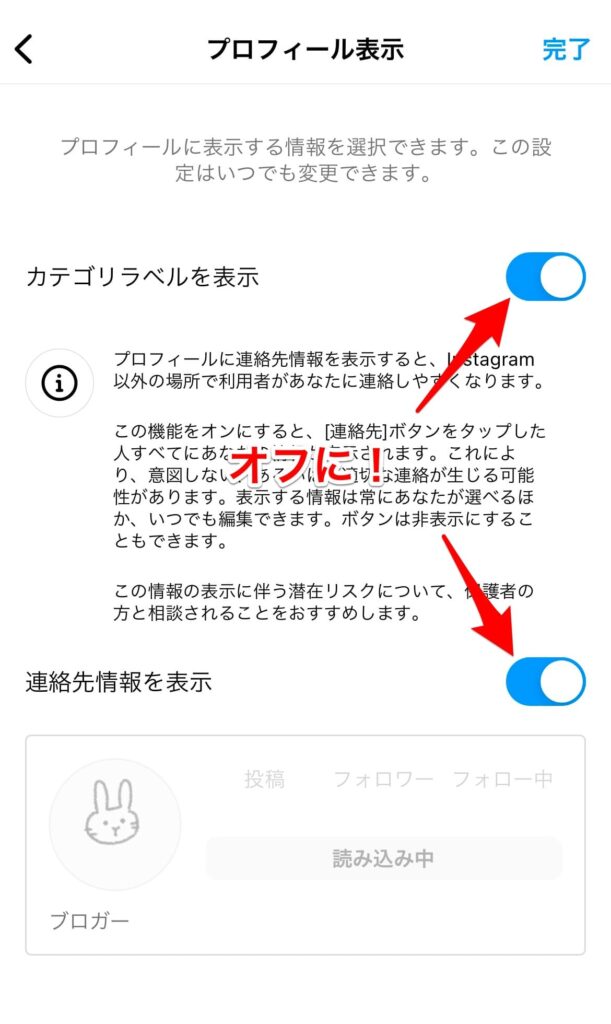Go back with the top-left arrow
Viewport: 611px width, 1024px height.
[x=24, y=49]
